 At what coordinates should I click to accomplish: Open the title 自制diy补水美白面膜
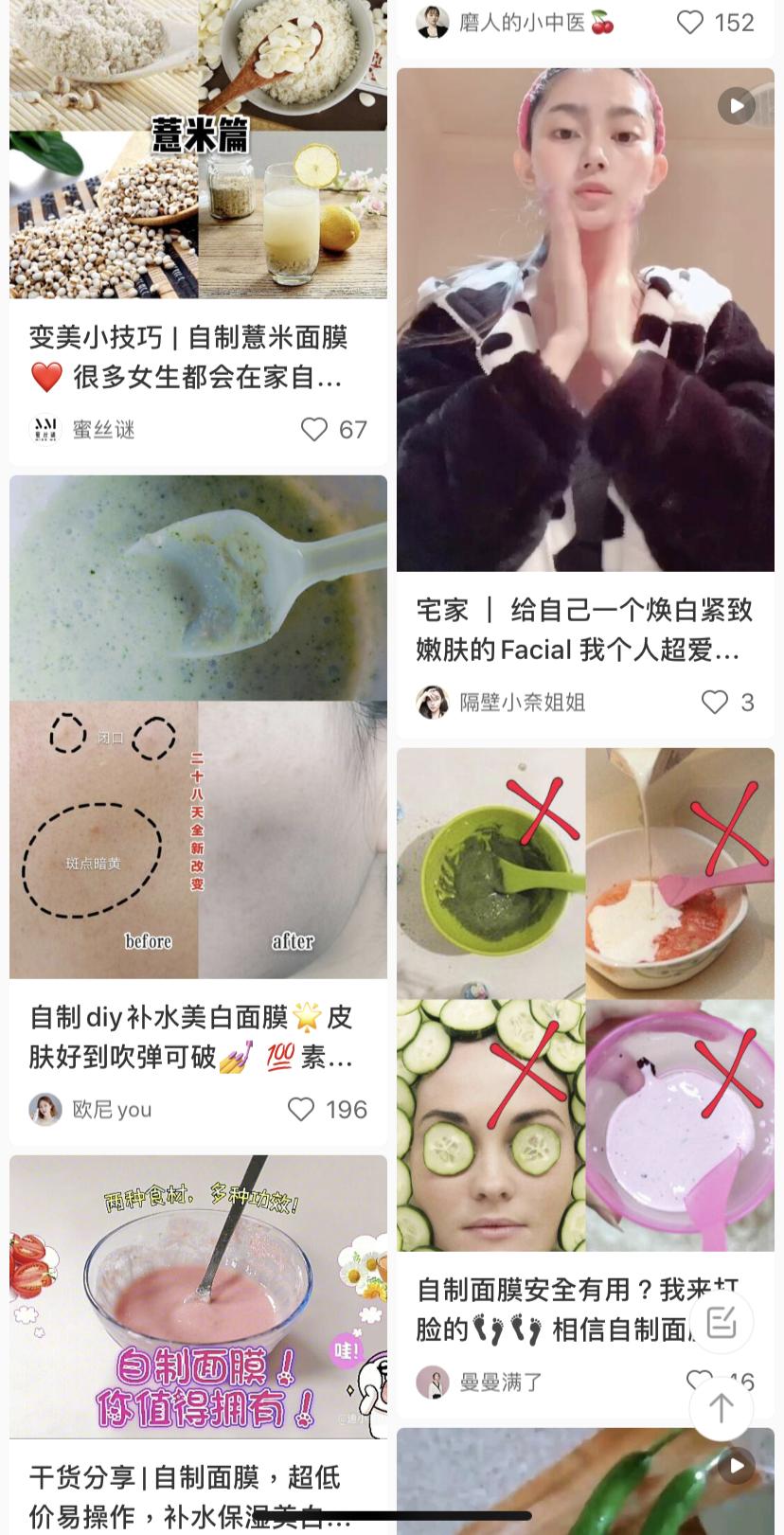189,1037
